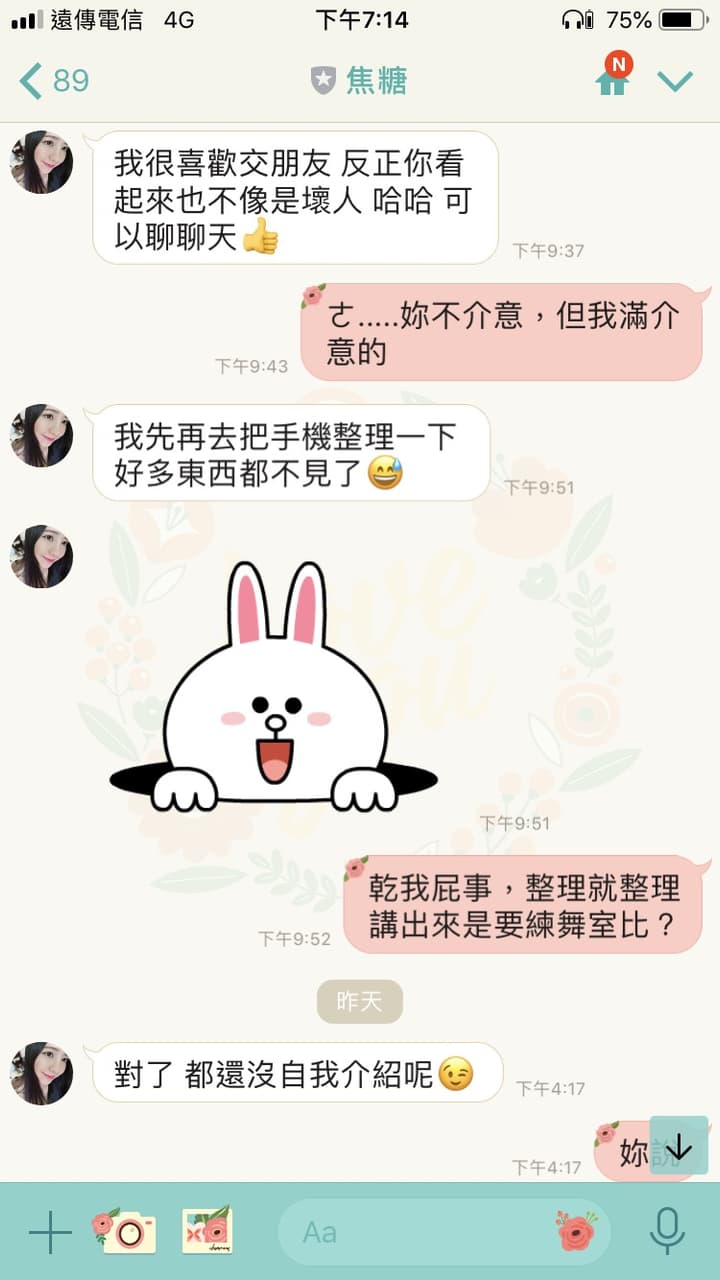
Task: Open the home icon with N badge
Action: coord(614,74)
